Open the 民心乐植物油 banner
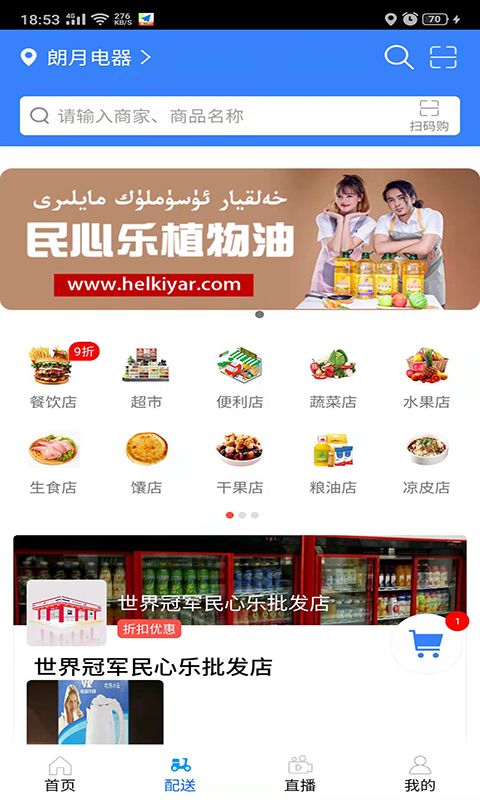480x800 pixels. click(x=240, y=239)
